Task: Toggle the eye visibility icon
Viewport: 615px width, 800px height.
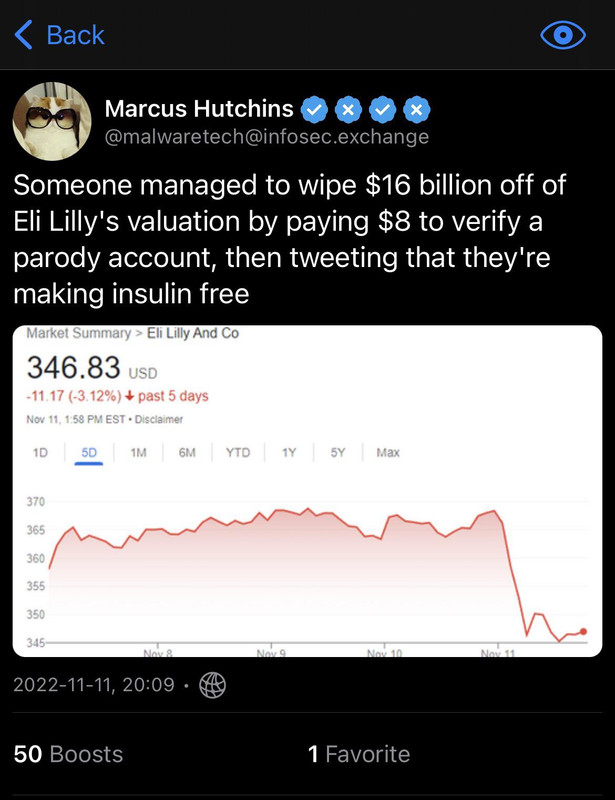Action: (x=562, y=36)
